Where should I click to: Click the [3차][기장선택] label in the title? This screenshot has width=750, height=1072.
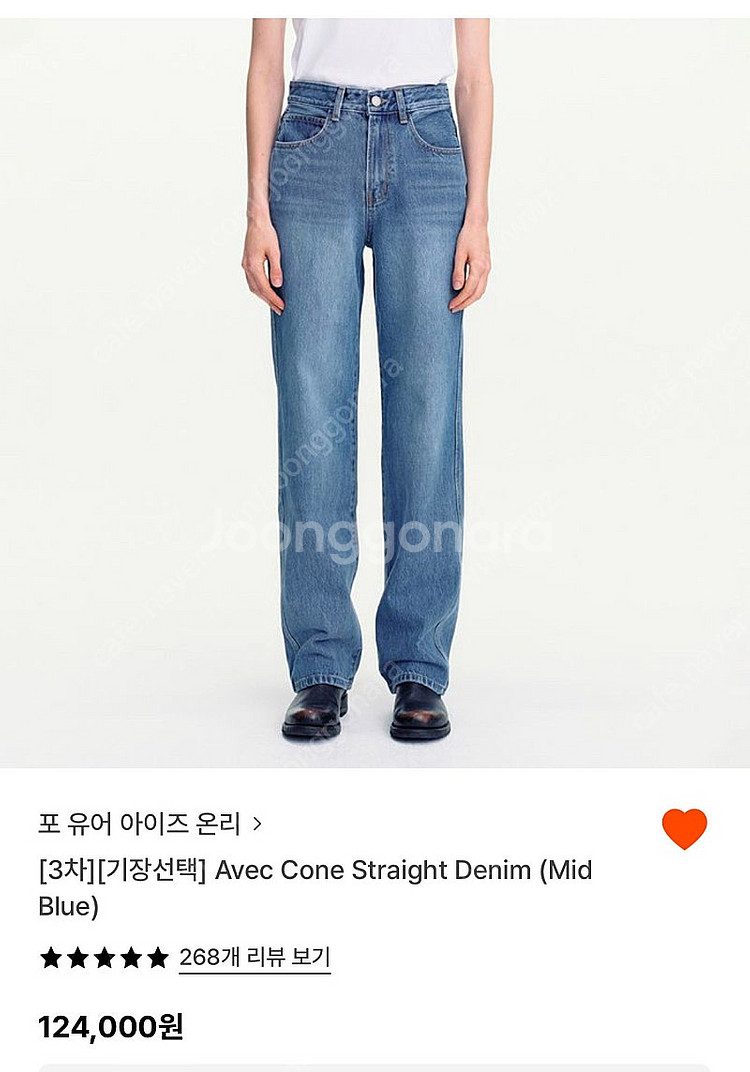(x=118, y=868)
